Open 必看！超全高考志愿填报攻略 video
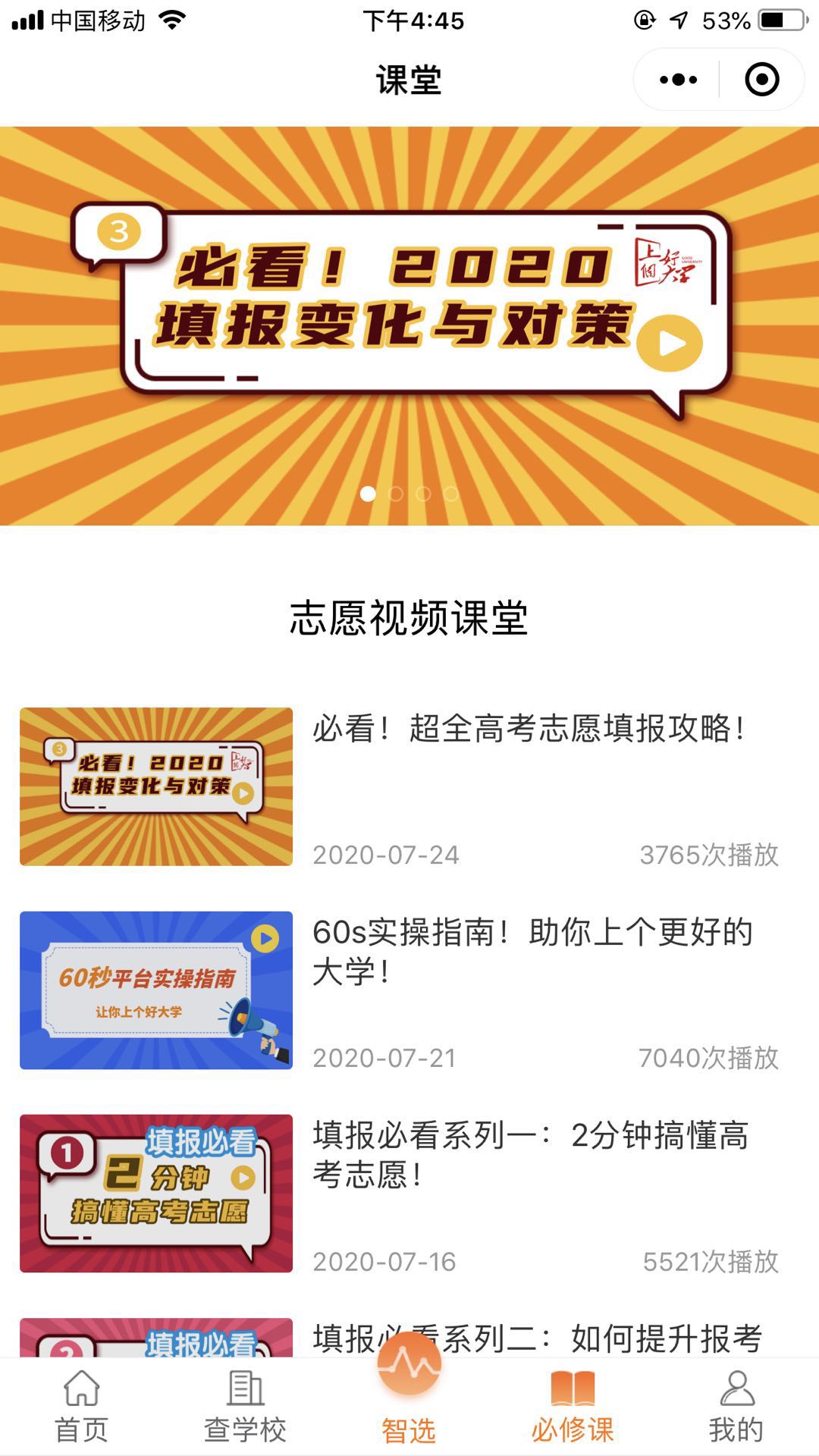 (x=531, y=728)
